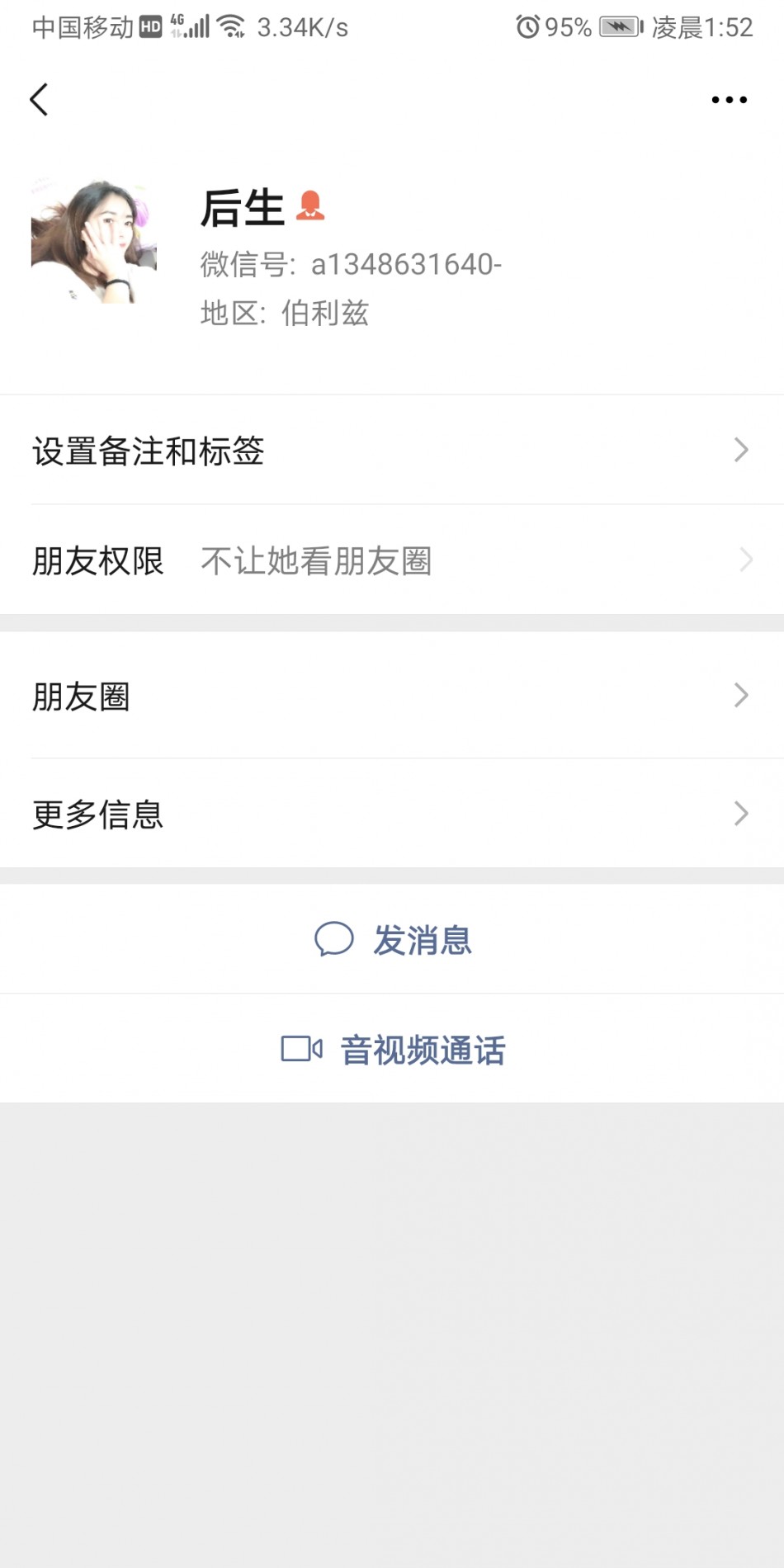Start 音视频通话 call
Screen dimensions: 784x1568
tap(392, 1049)
